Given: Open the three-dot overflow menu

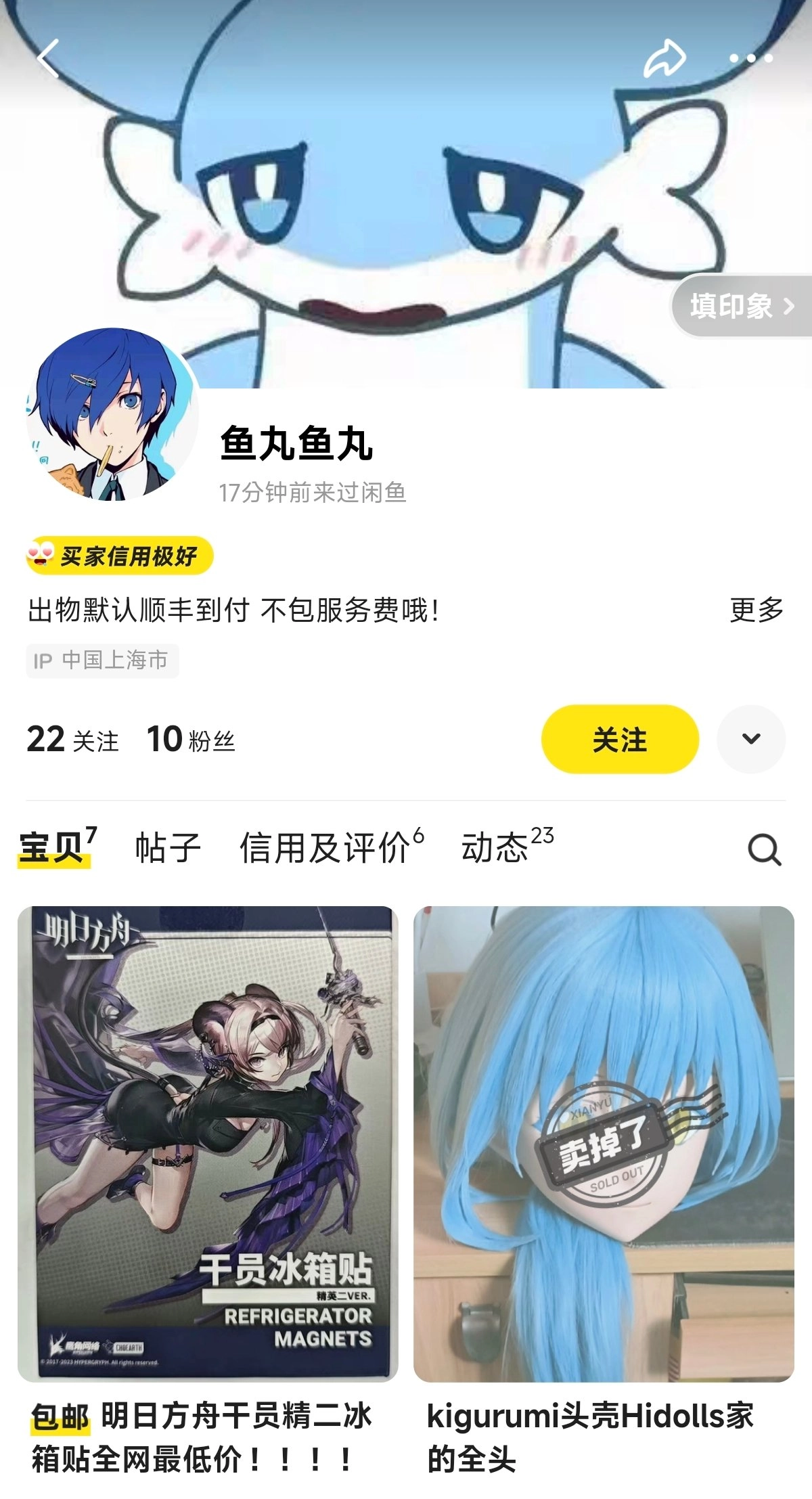Looking at the screenshot, I should coord(750,59).
